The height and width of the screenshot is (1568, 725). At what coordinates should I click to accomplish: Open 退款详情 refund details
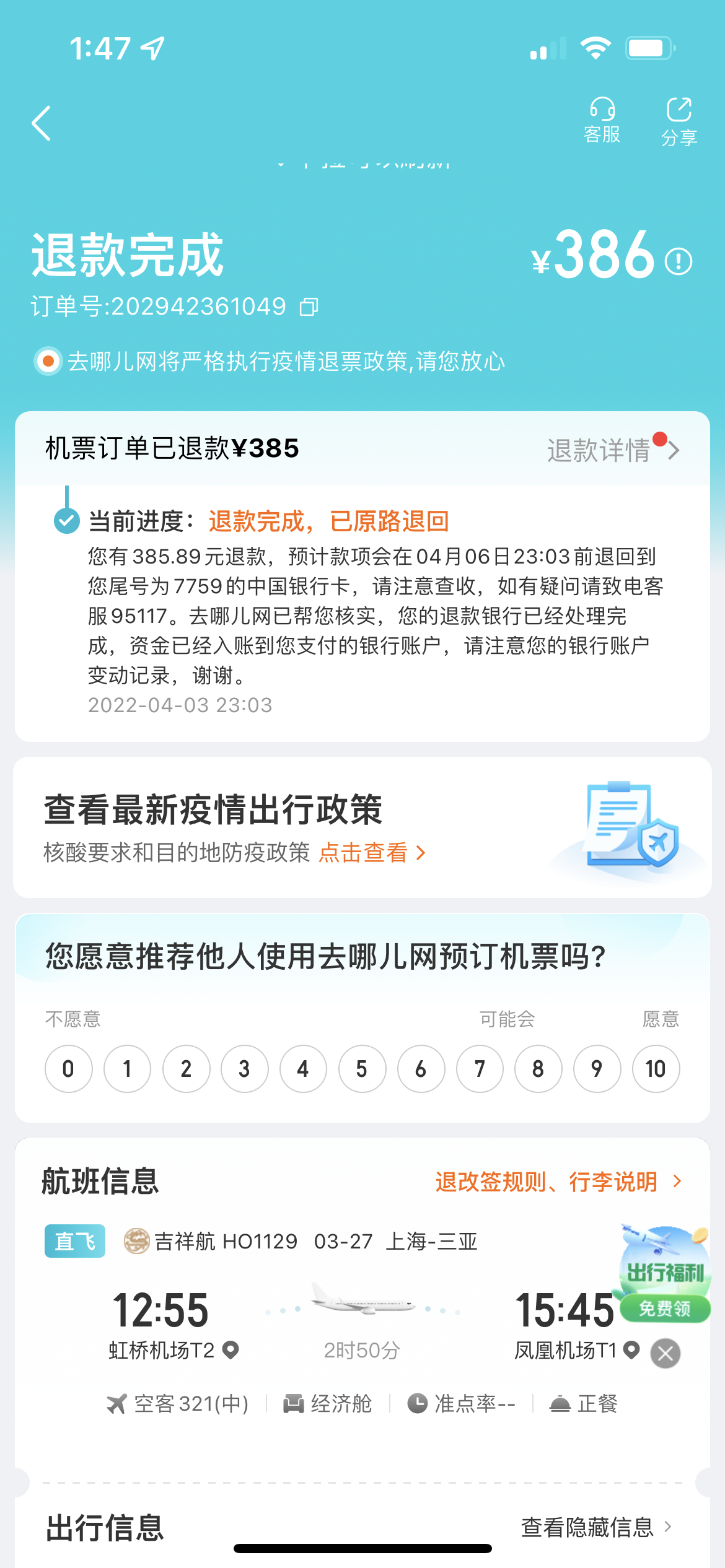[x=612, y=450]
